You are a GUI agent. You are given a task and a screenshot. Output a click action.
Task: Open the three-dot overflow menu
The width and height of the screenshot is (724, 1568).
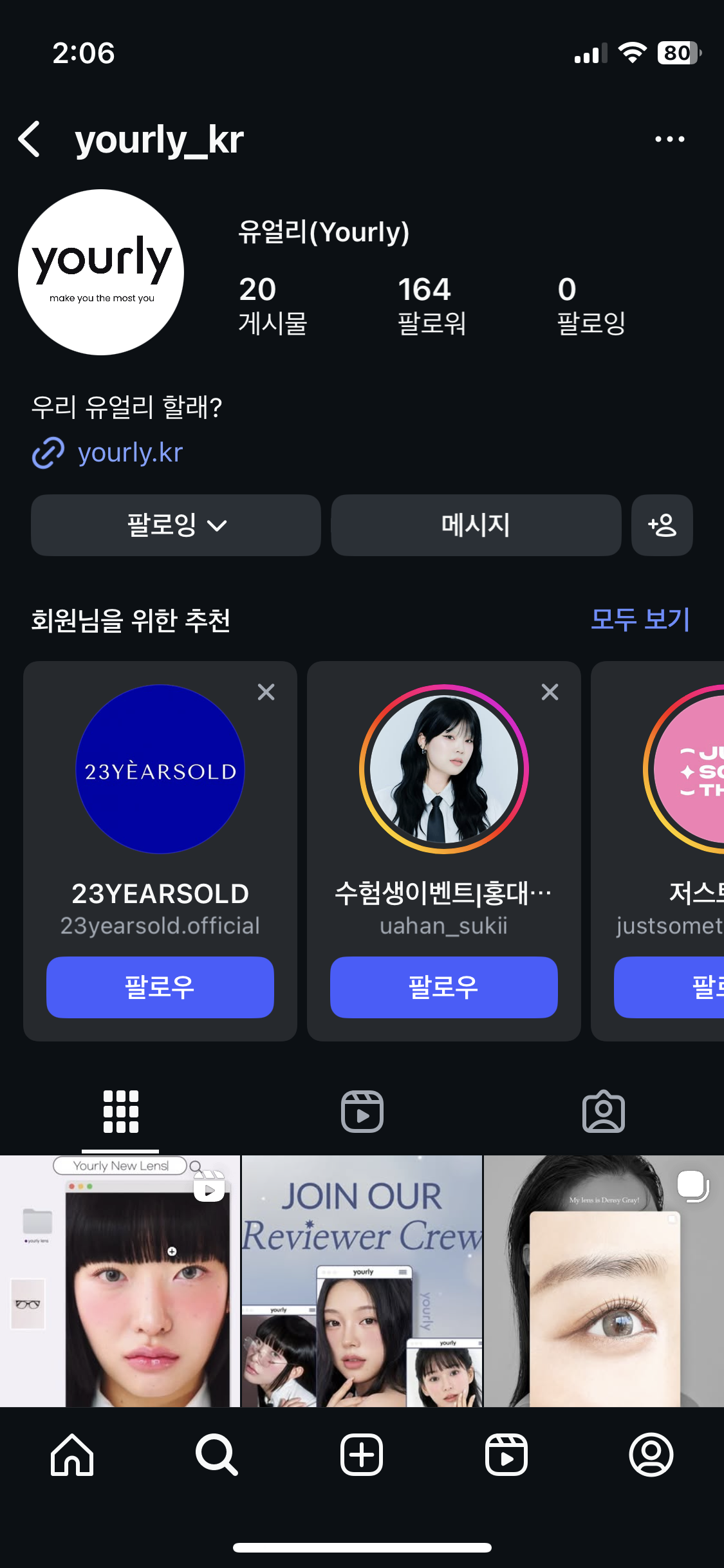pyautogui.click(x=669, y=139)
